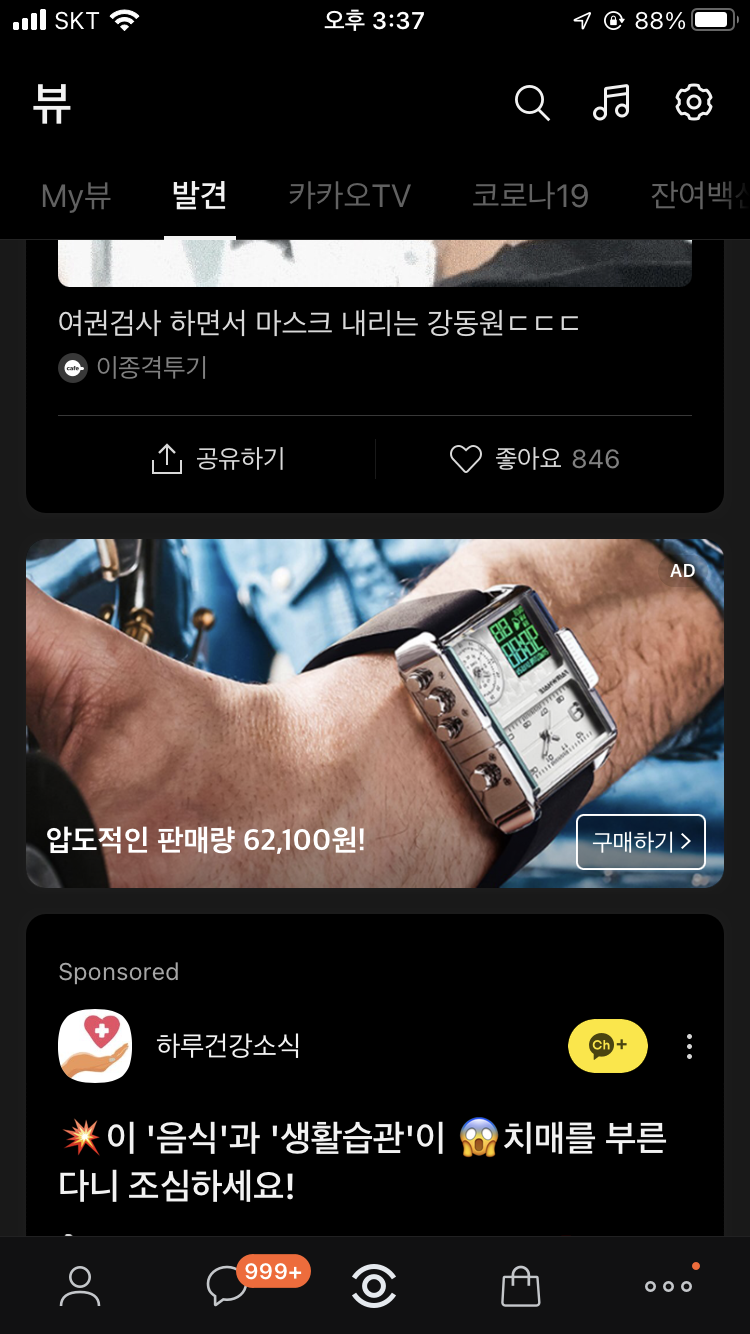Open the shopping bag icon
Image resolution: width=750 pixels, height=1334 pixels.
(521, 1287)
